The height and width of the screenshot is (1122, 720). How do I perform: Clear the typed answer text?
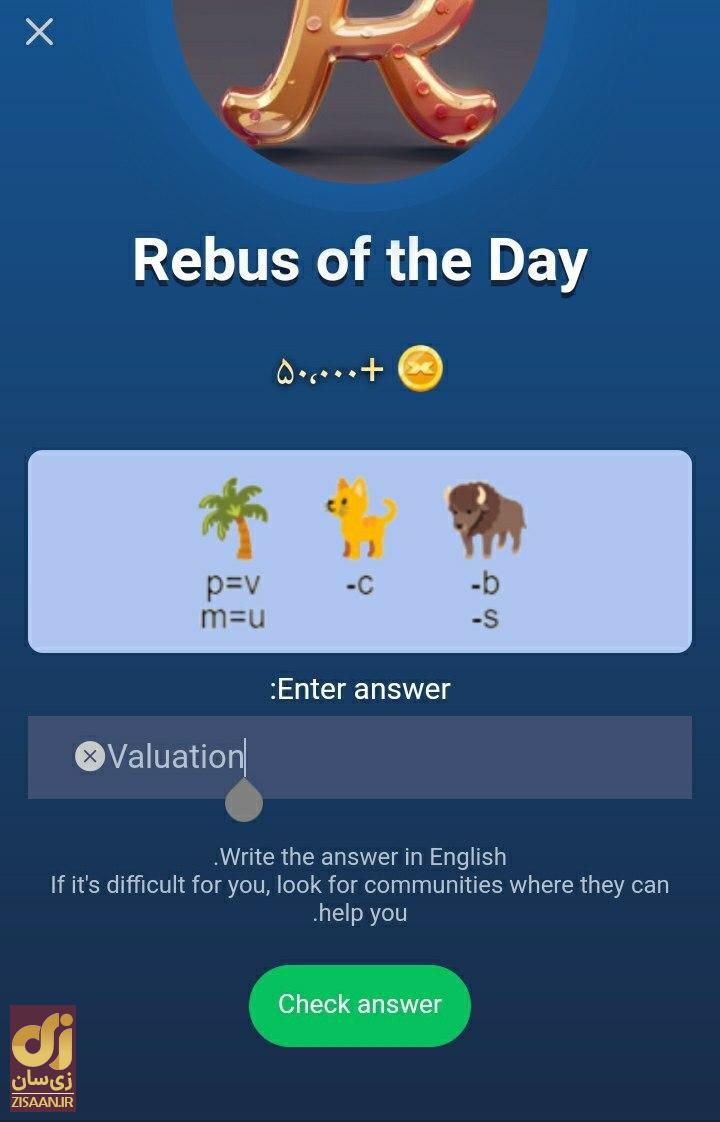coord(89,756)
